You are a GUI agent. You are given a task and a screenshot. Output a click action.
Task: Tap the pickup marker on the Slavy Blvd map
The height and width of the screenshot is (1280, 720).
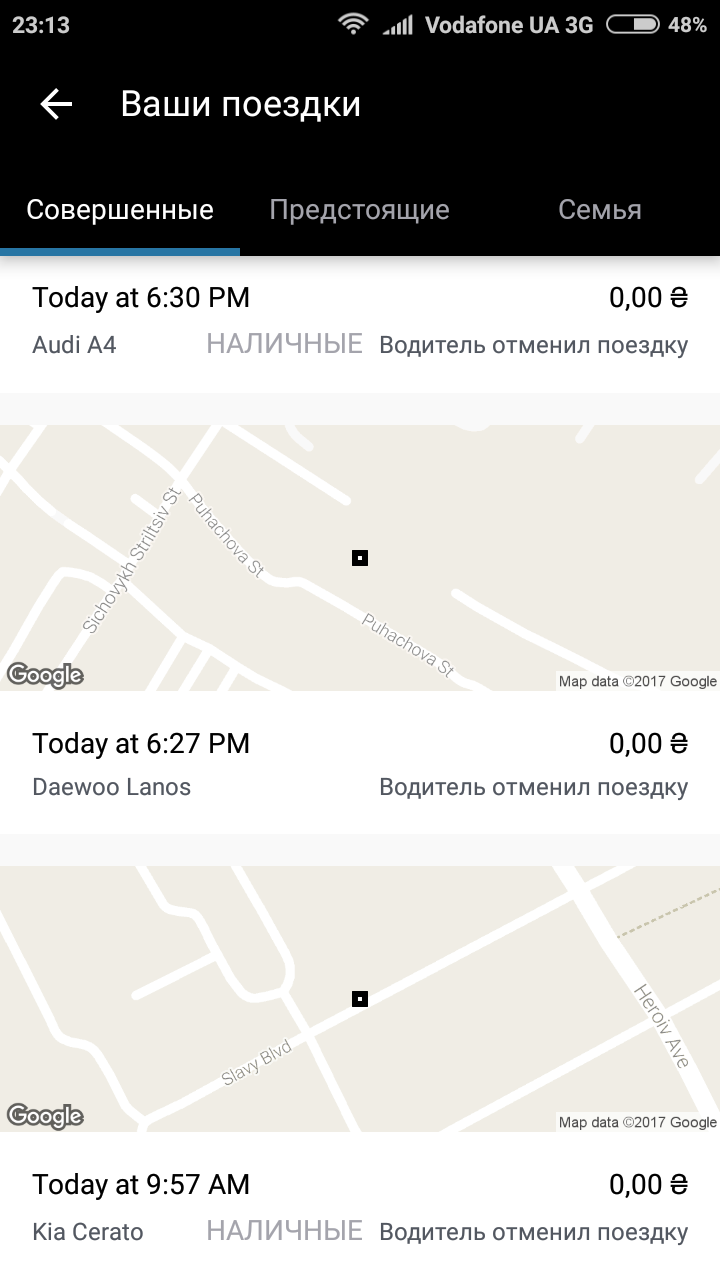coord(358,998)
